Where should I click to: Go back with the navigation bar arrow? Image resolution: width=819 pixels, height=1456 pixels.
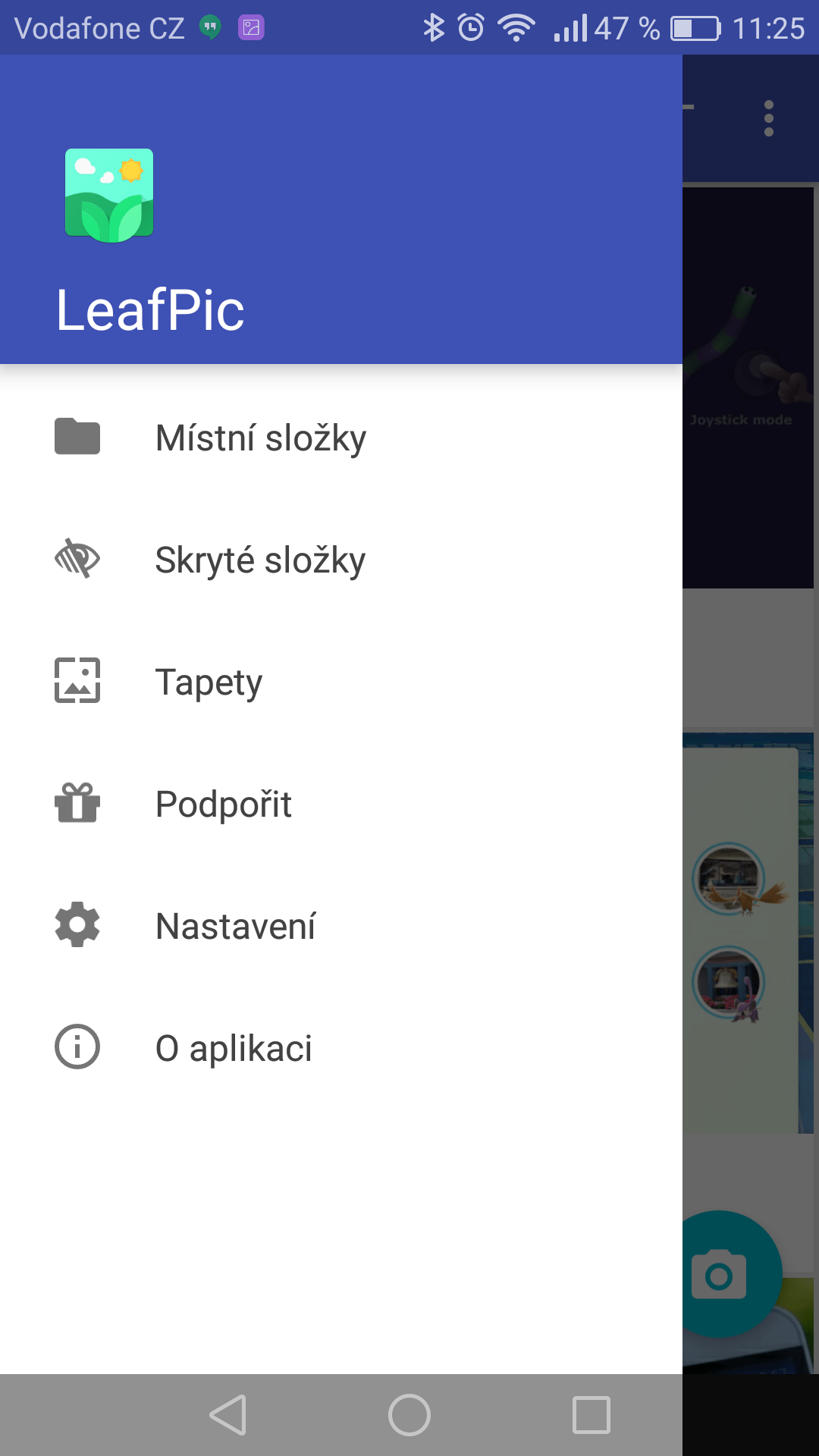click(x=228, y=1415)
